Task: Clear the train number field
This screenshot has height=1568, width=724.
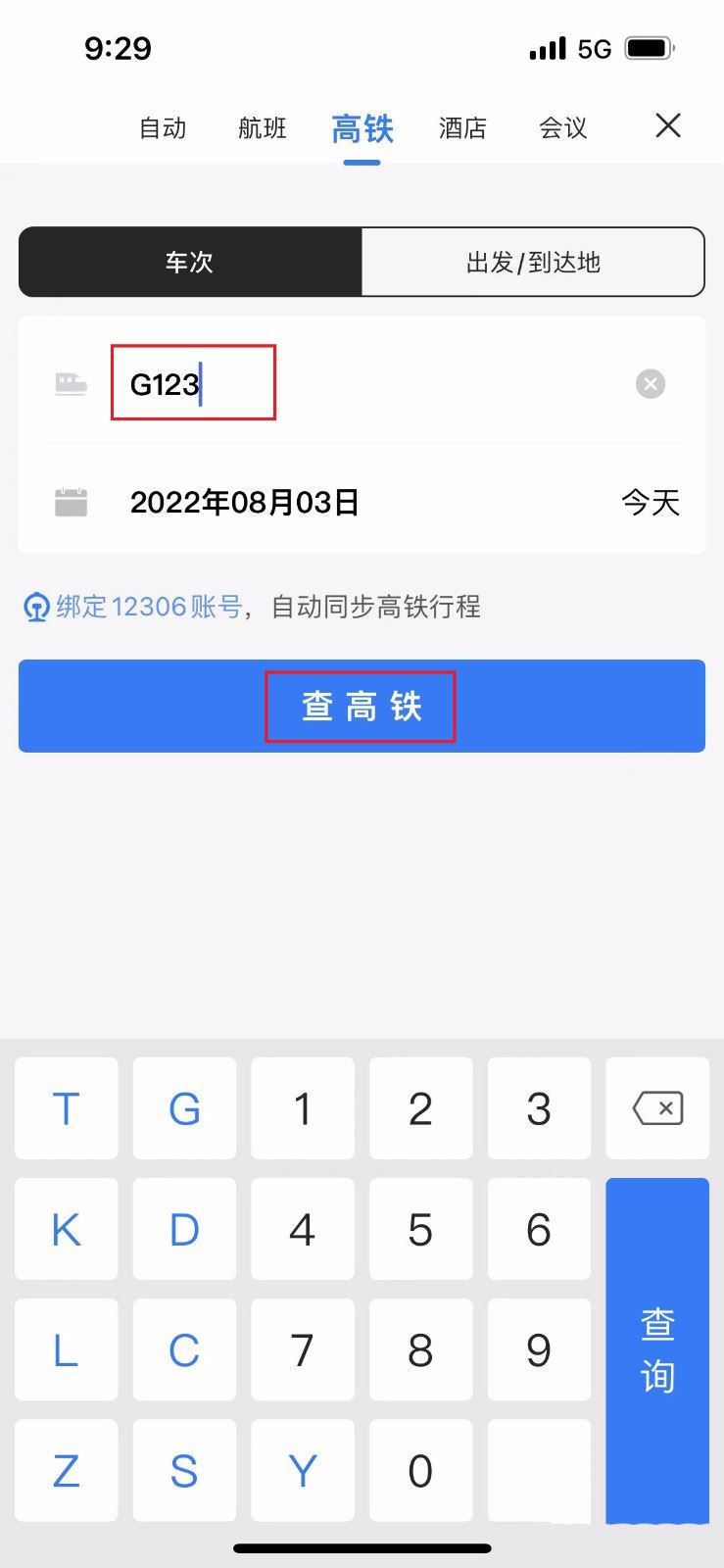Action: pyautogui.click(x=651, y=383)
